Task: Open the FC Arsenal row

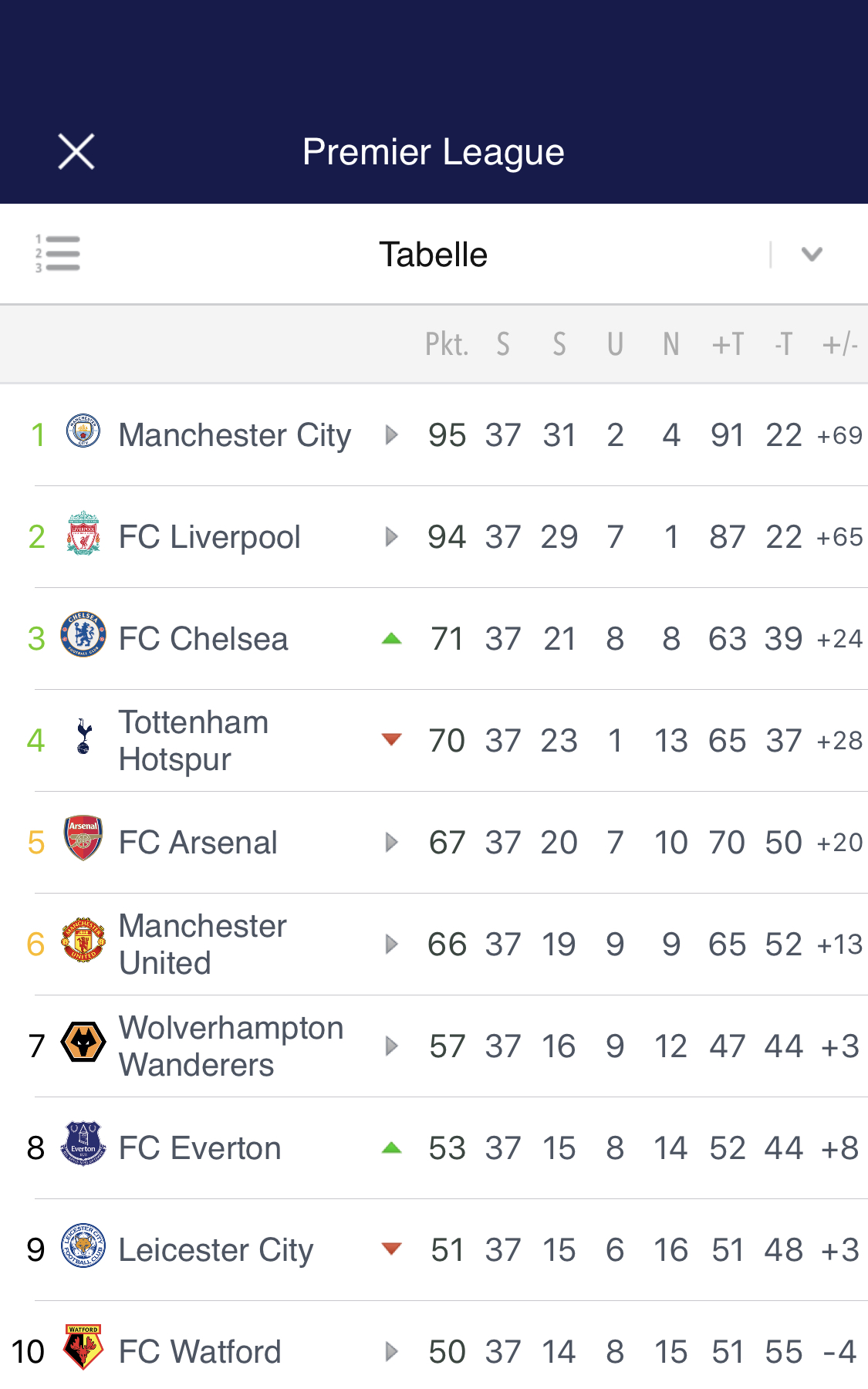Action: tap(434, 843)
